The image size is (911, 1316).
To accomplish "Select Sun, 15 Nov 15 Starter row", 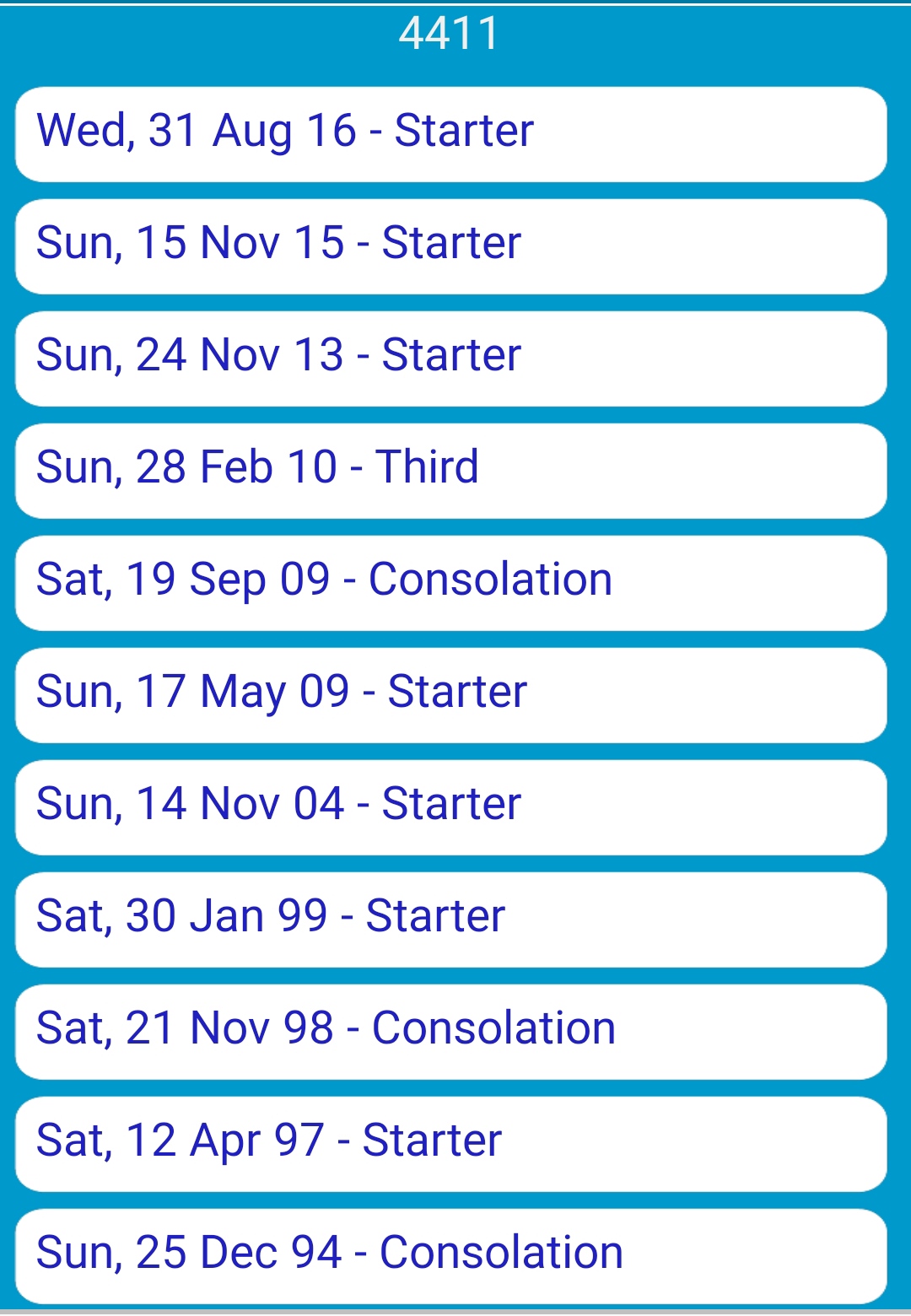I will pyautogui.click(x=450, y=245).
